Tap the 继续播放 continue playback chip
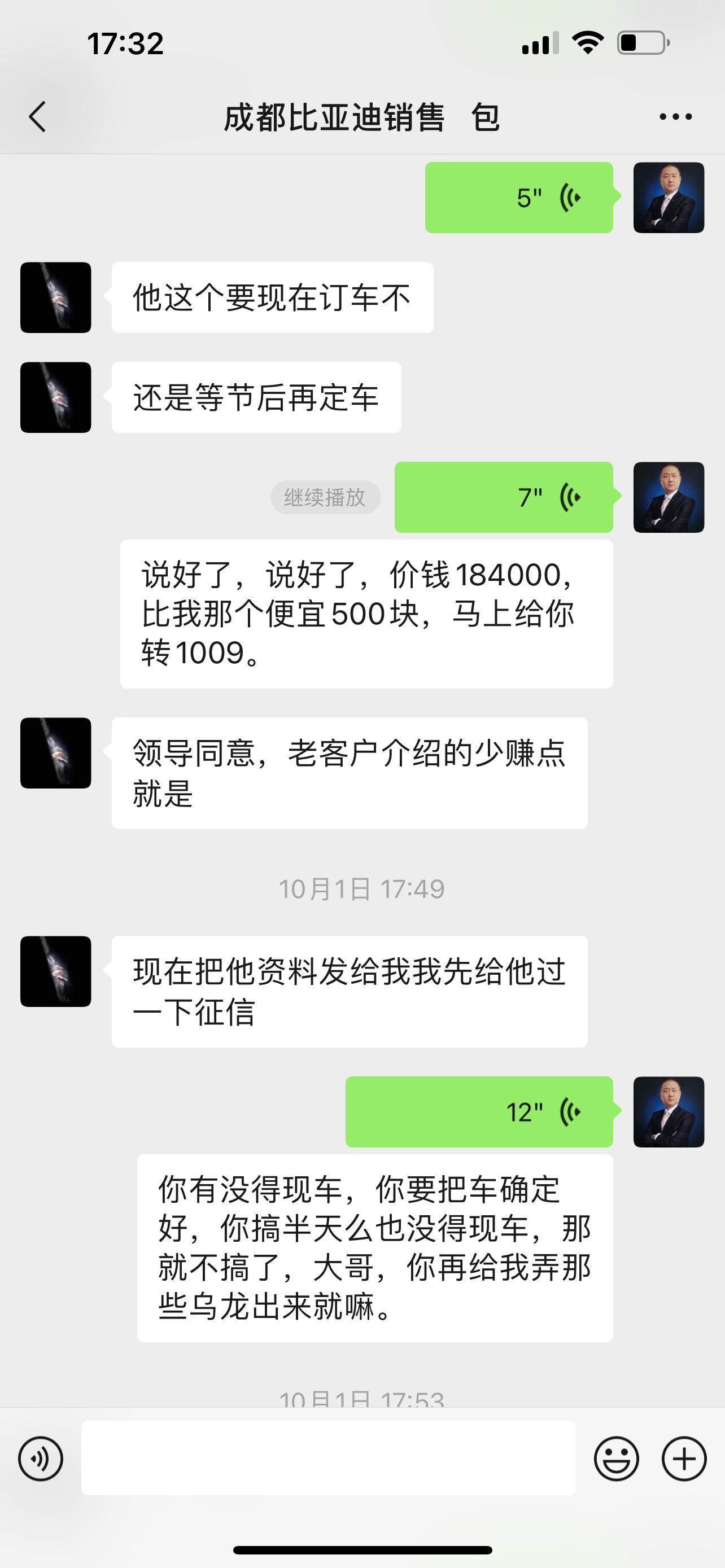The height and width of the screenshot is (1568, 725). pos(325,497)
